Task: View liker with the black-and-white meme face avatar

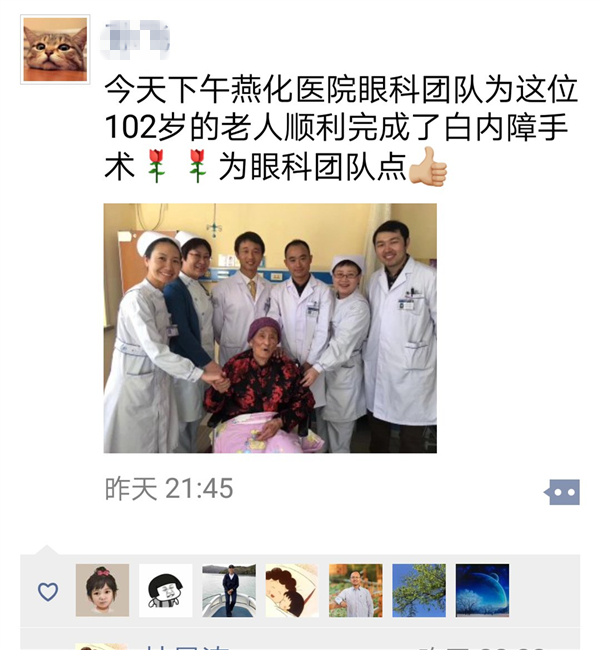Action: 166,590
